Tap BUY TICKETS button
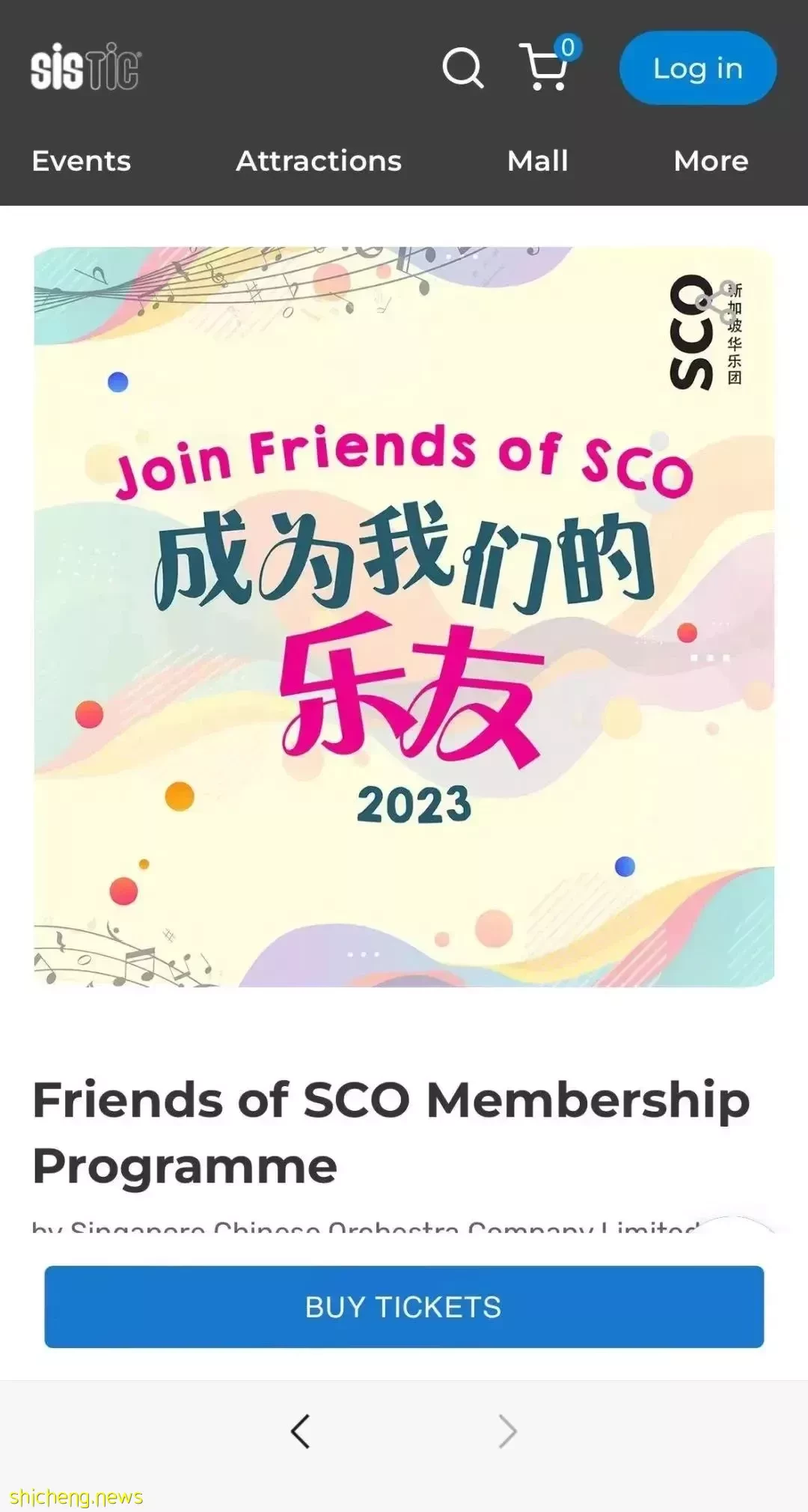 pos(404,1307)
